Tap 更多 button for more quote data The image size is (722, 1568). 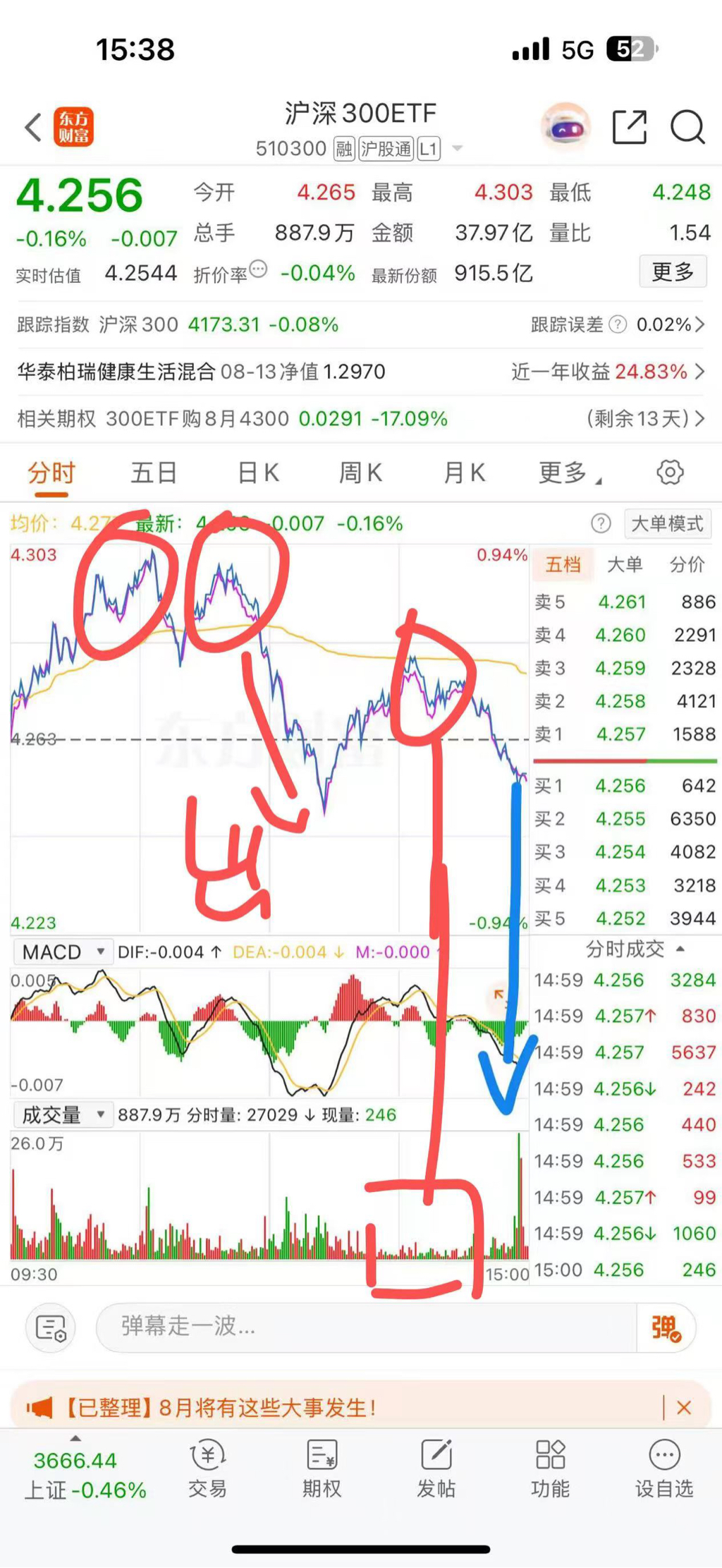pos(673,272)
